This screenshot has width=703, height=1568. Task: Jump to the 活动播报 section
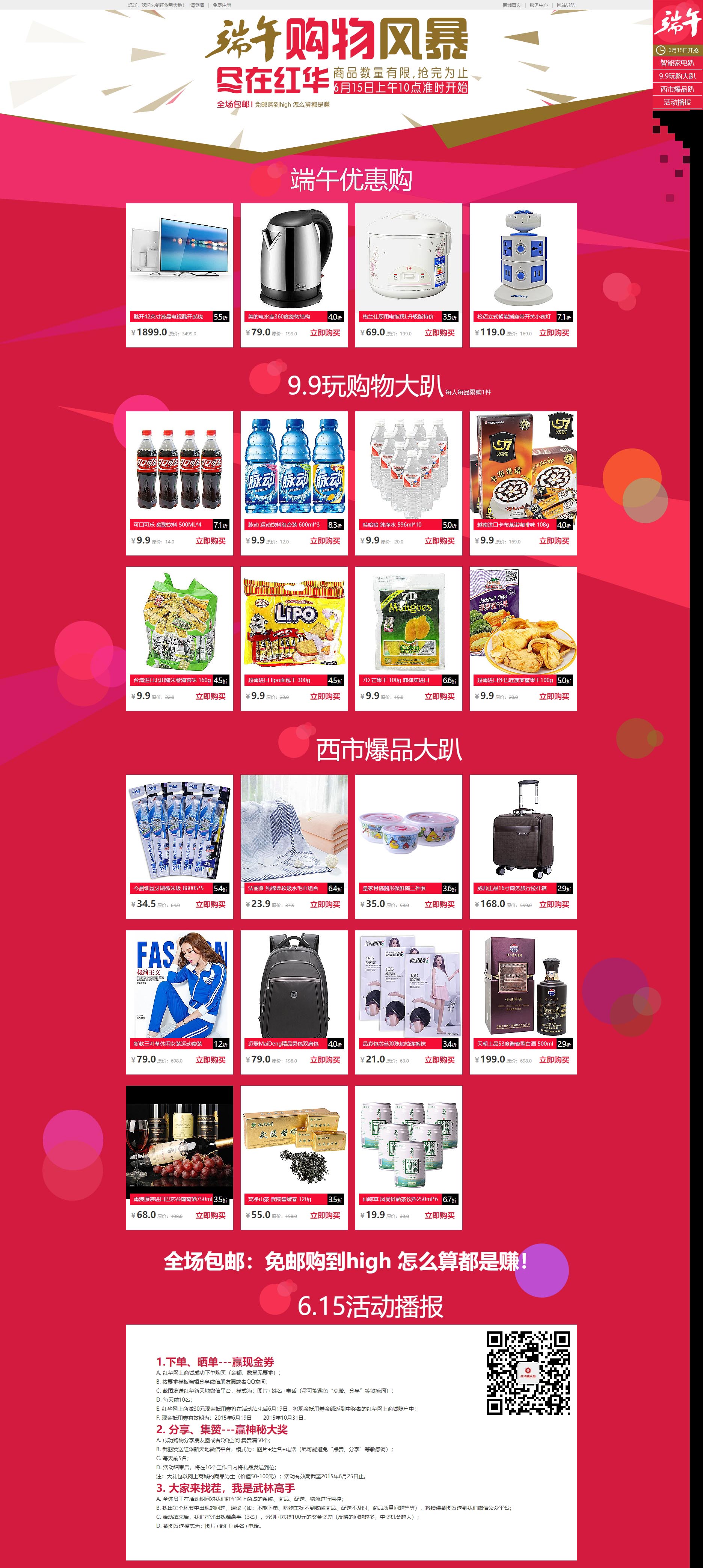tap(677, 102)
